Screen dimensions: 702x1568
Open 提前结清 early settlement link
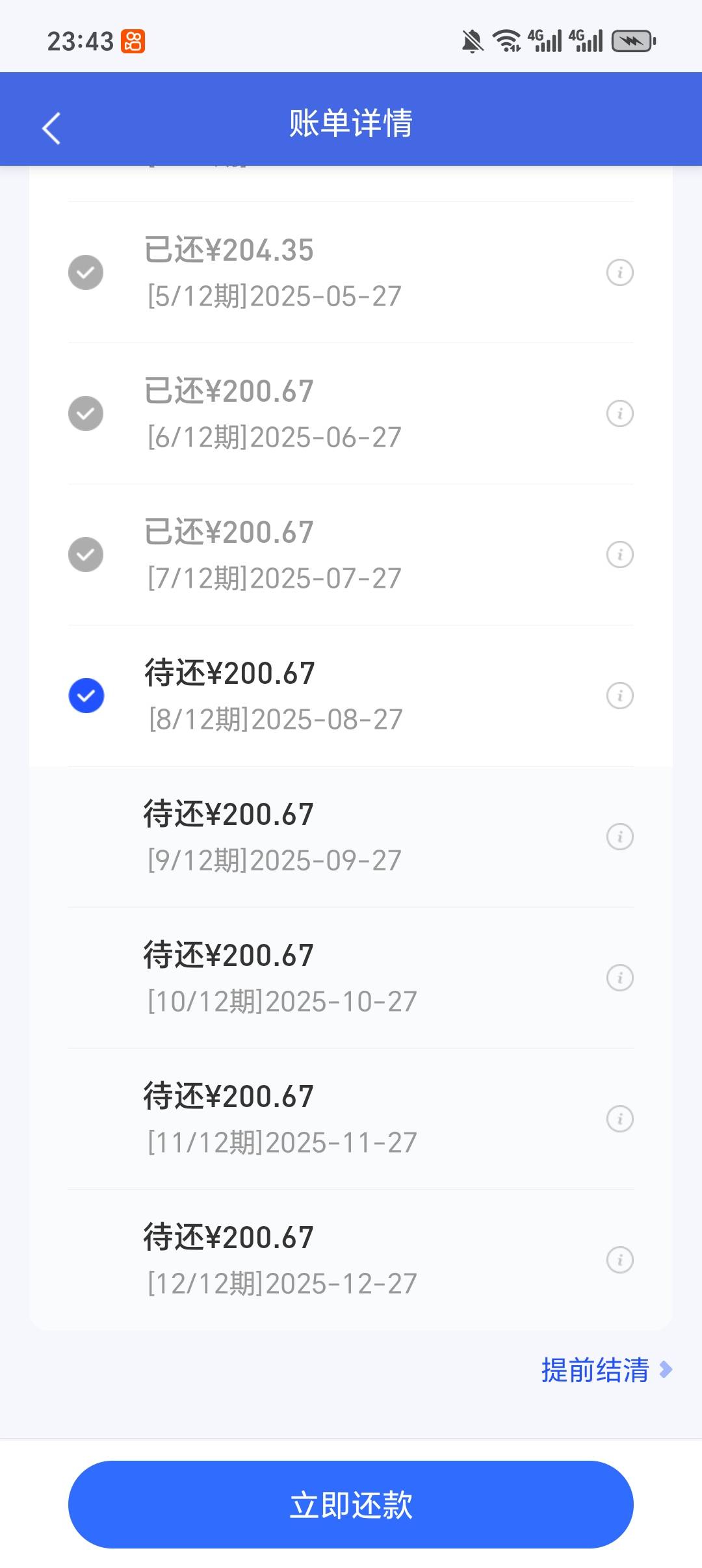click(x=606, y=1370)
